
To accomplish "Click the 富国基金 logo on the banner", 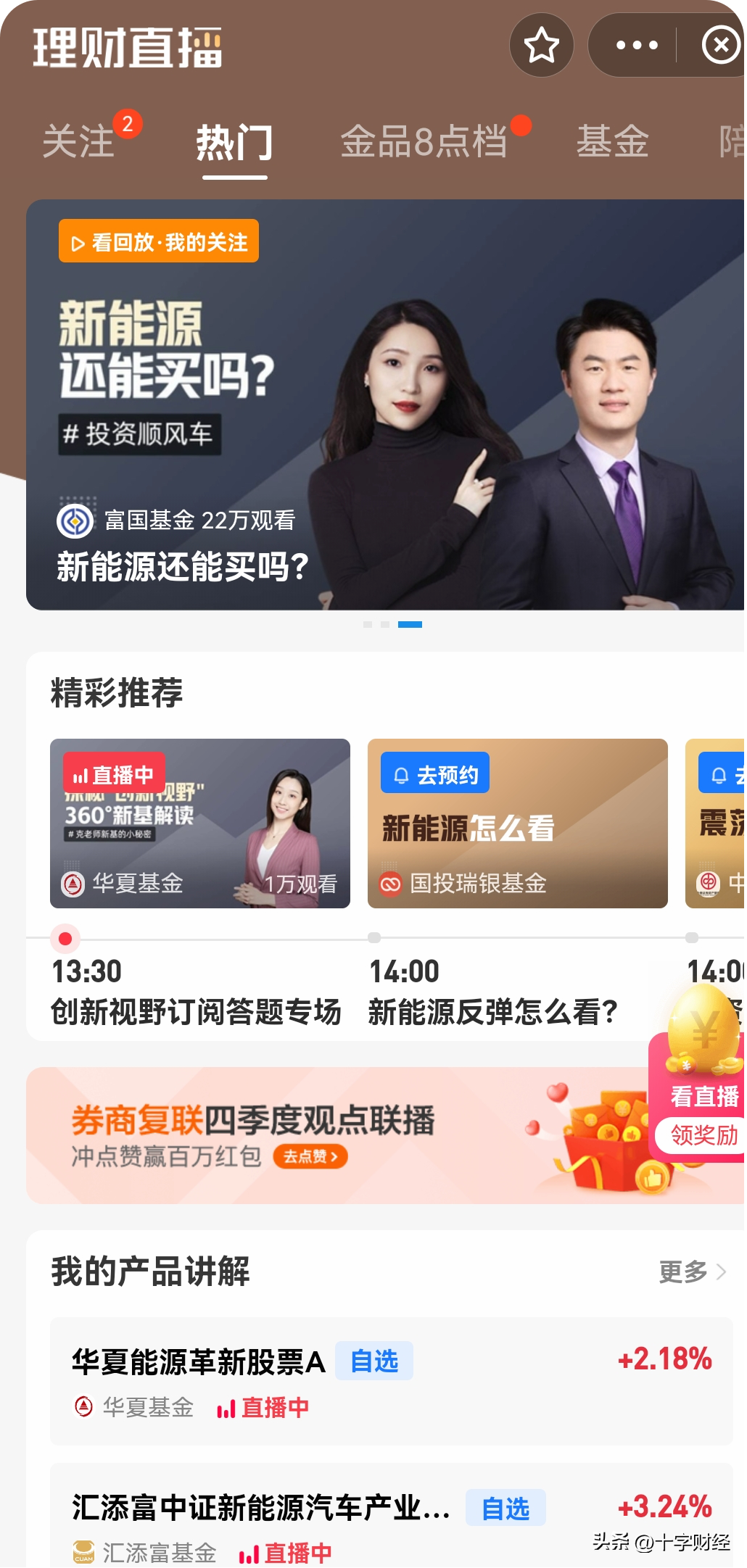I will coord(75,521).
